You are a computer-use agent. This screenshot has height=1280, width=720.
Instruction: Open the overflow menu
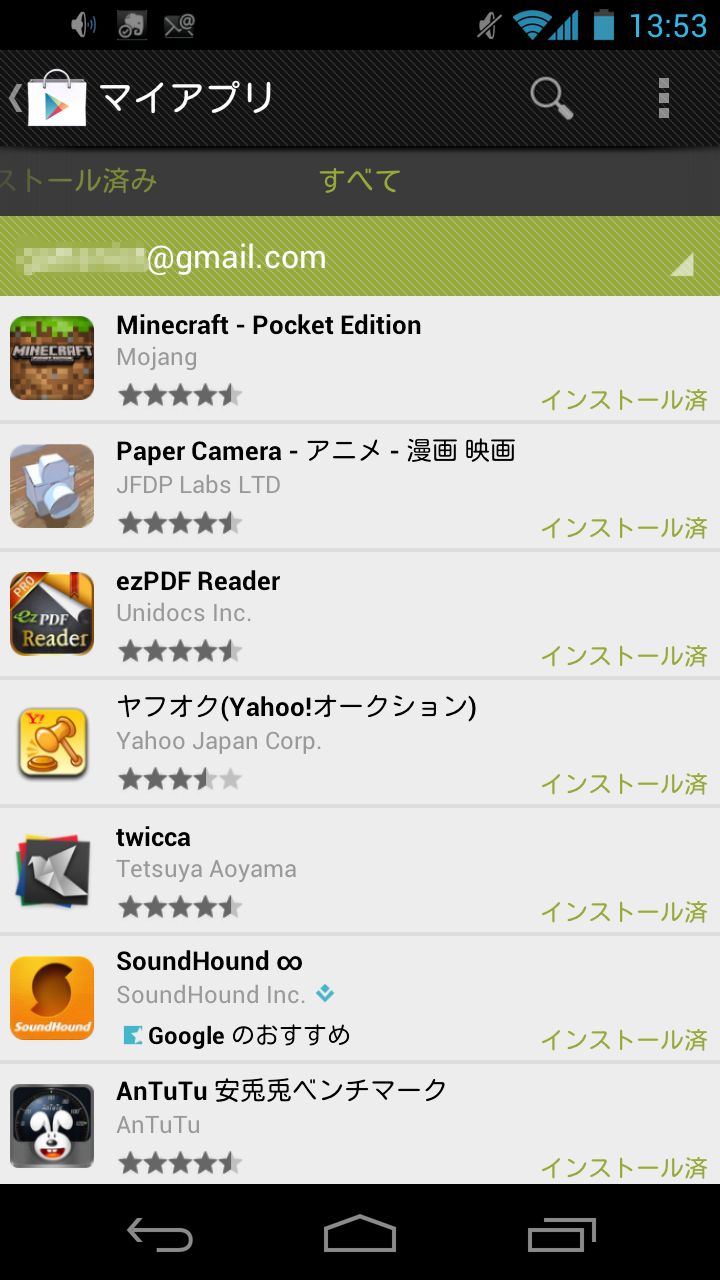pos(663,98)
